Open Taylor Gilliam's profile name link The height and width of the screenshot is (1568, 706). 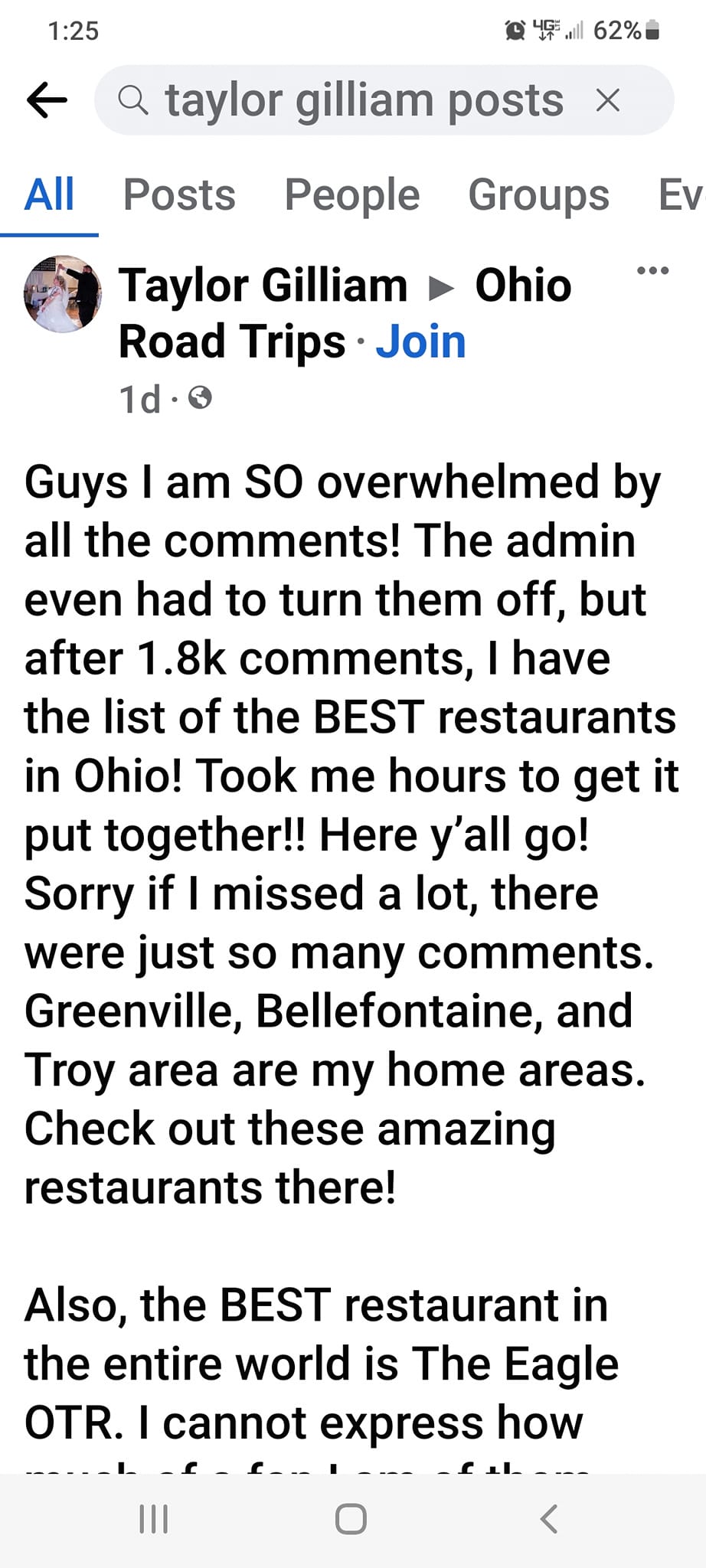tap(263, 286)
